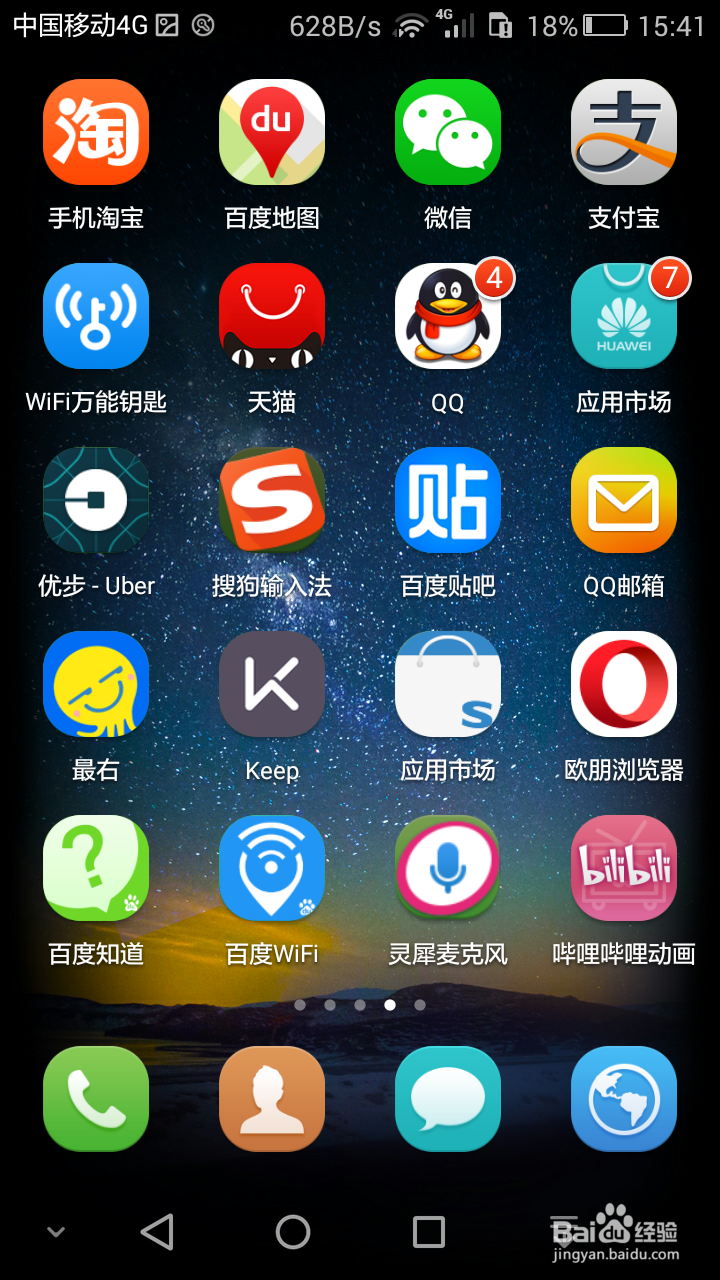The image size is (720, 1280).
Task: Open Contacts from the dock
Action: [272, 1098]
